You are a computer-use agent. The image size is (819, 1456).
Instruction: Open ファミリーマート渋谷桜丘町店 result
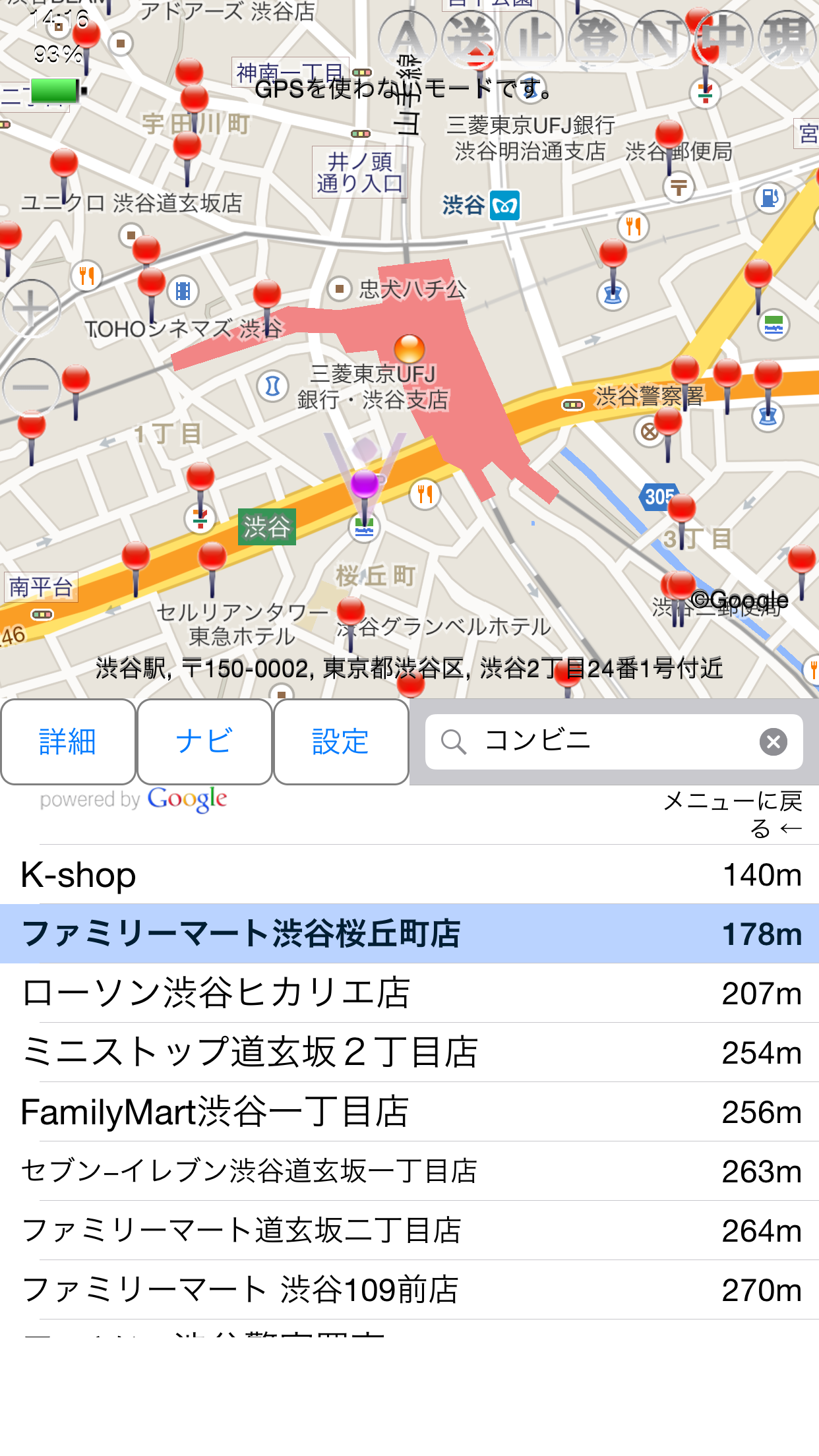tap(409, 934)
